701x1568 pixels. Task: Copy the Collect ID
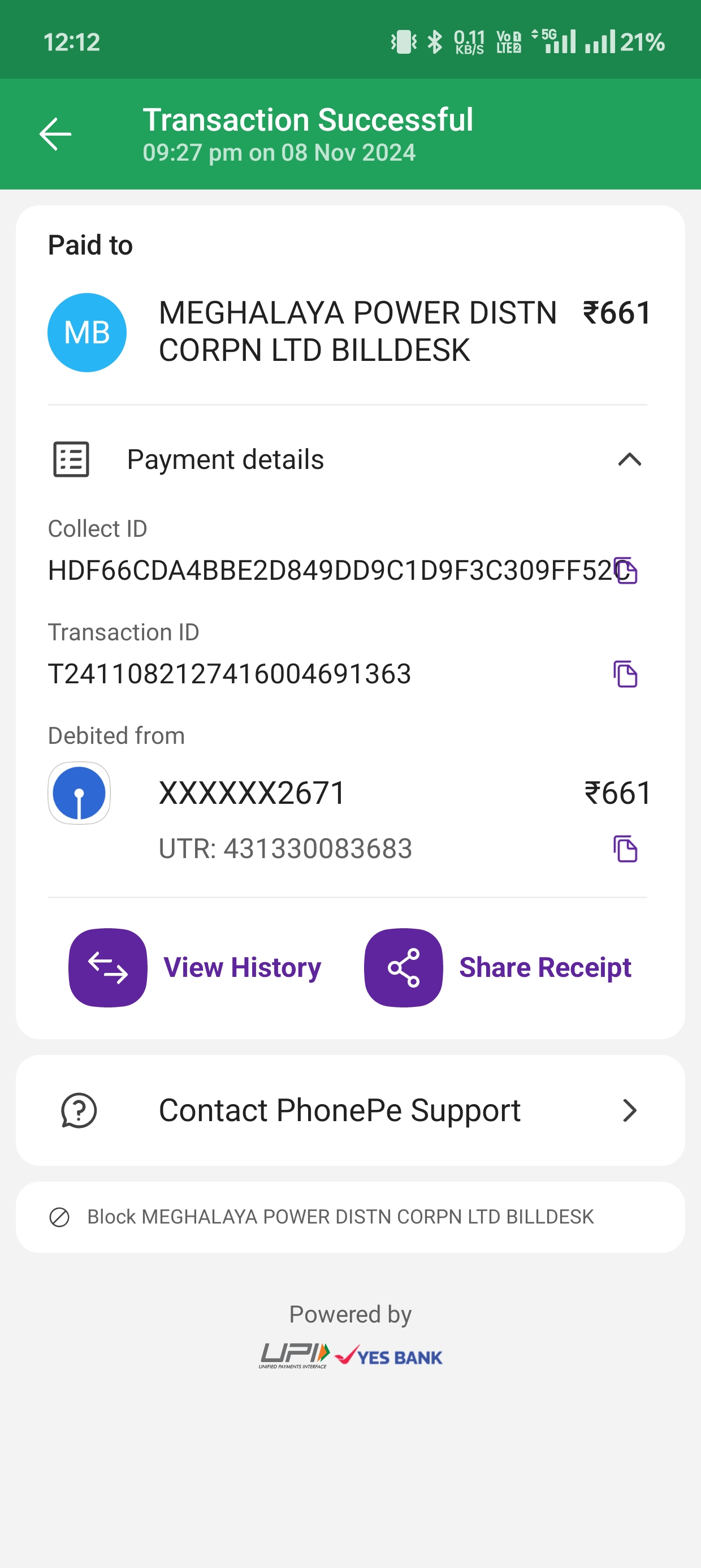tap(625, 571)
